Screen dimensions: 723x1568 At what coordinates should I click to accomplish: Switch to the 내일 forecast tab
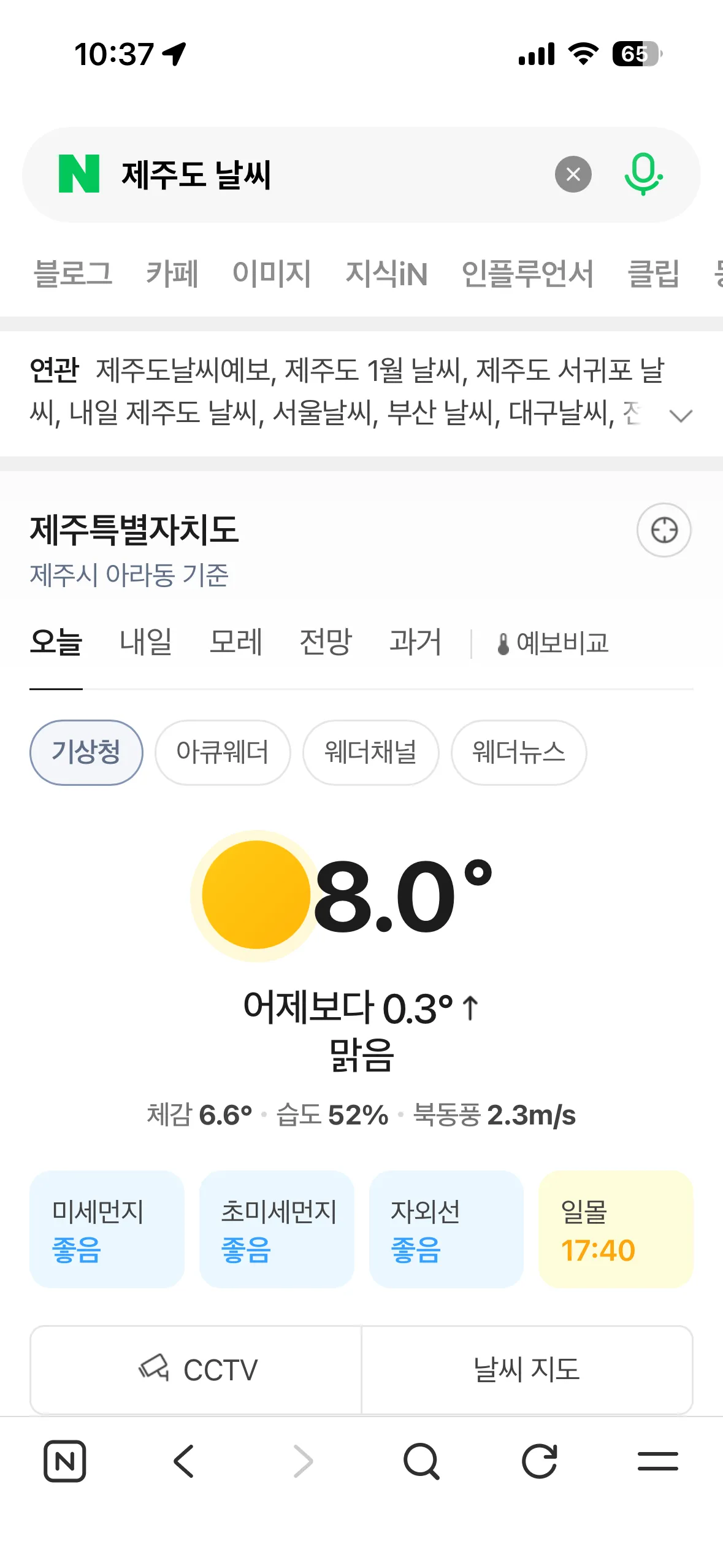pyautogui.click(x=146, y=642)
